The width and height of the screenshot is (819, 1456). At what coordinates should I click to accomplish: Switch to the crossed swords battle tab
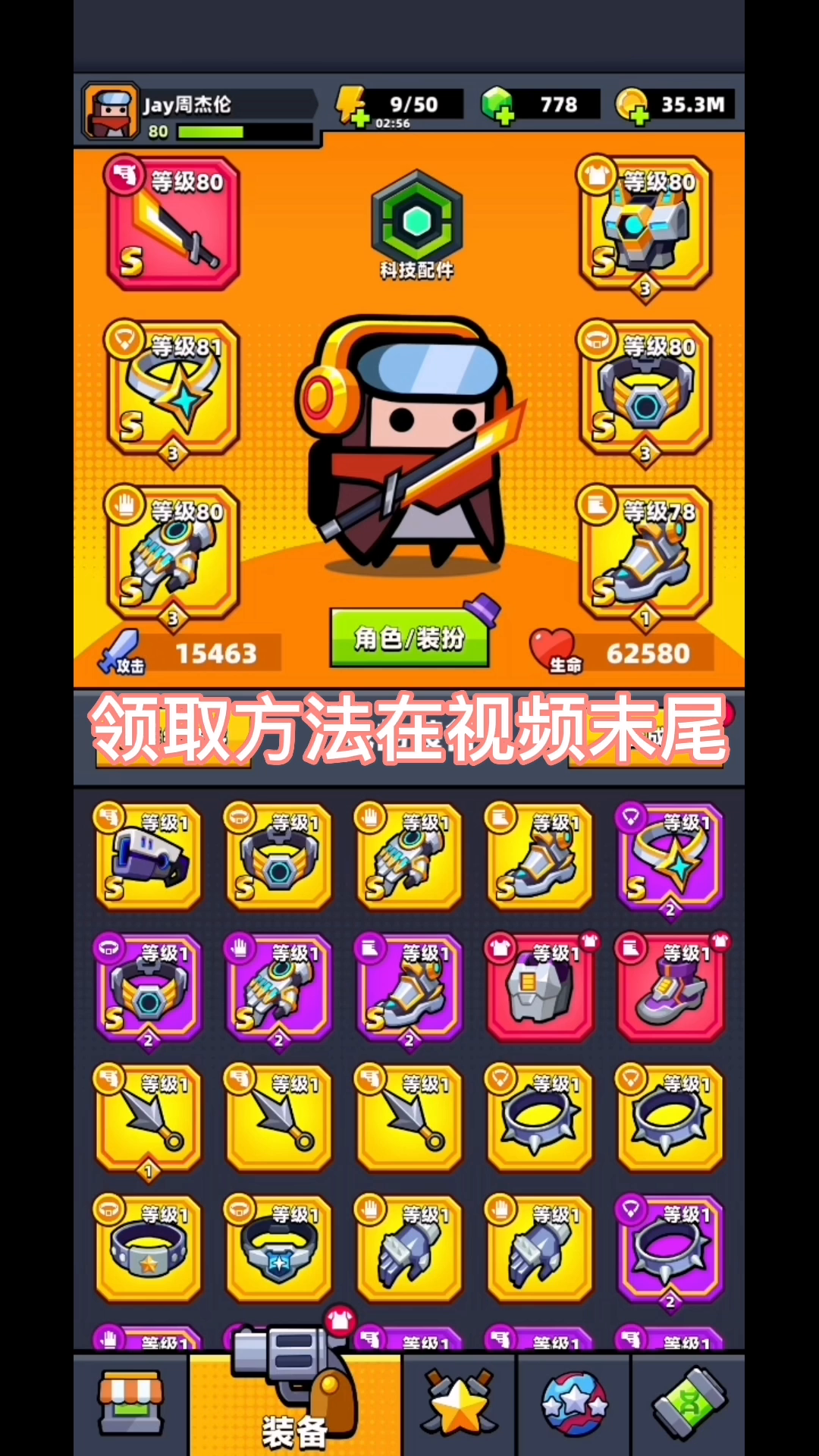[460, 1404]
